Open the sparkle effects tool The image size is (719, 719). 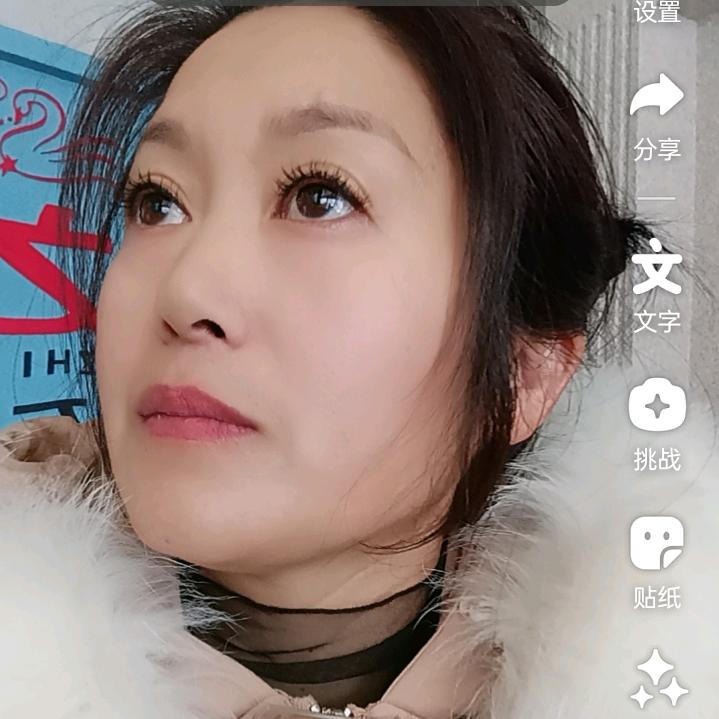click(659, 679)
